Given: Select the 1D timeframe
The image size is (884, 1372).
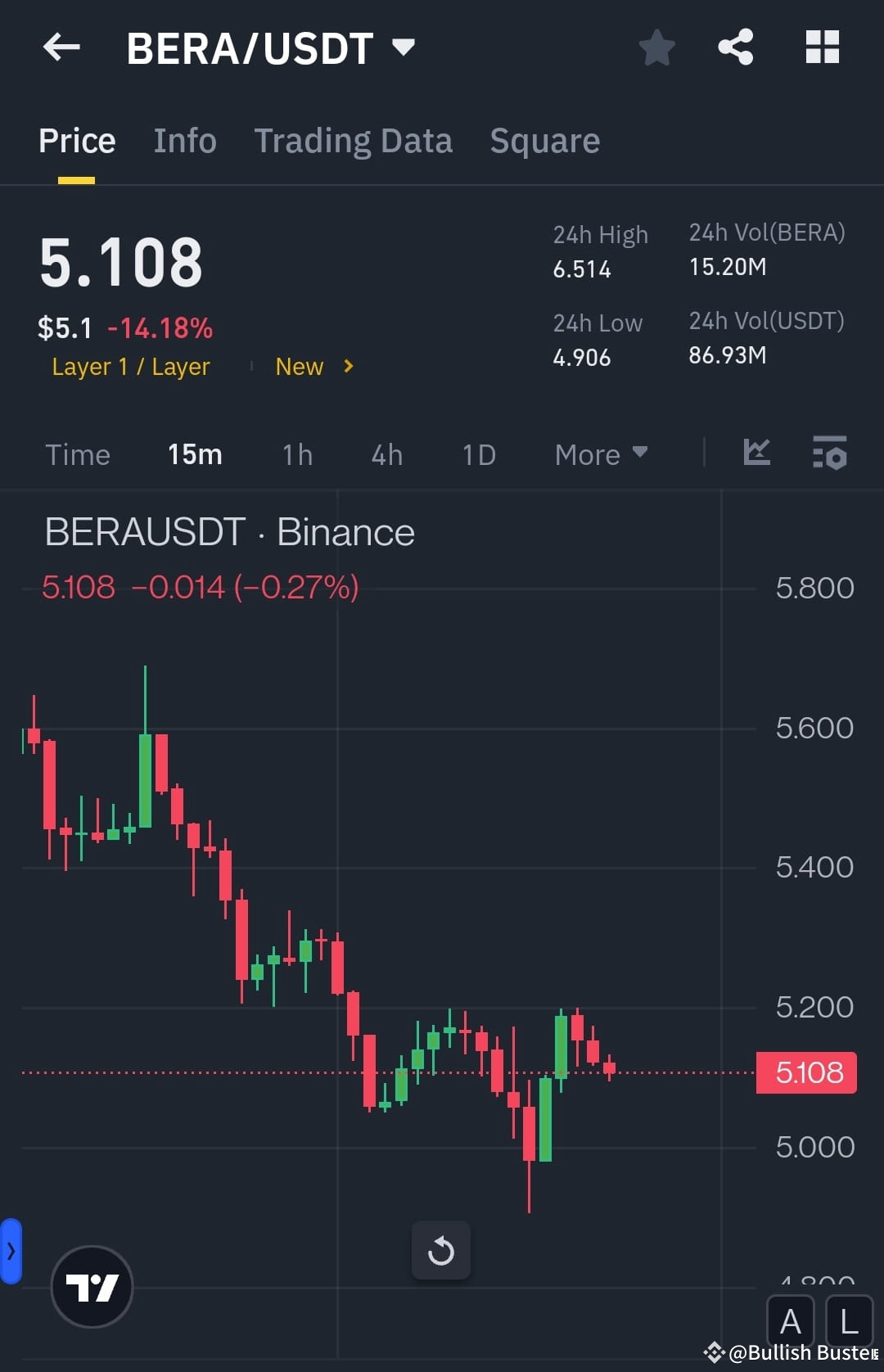Looking at the screenshot, I should 478,454.
